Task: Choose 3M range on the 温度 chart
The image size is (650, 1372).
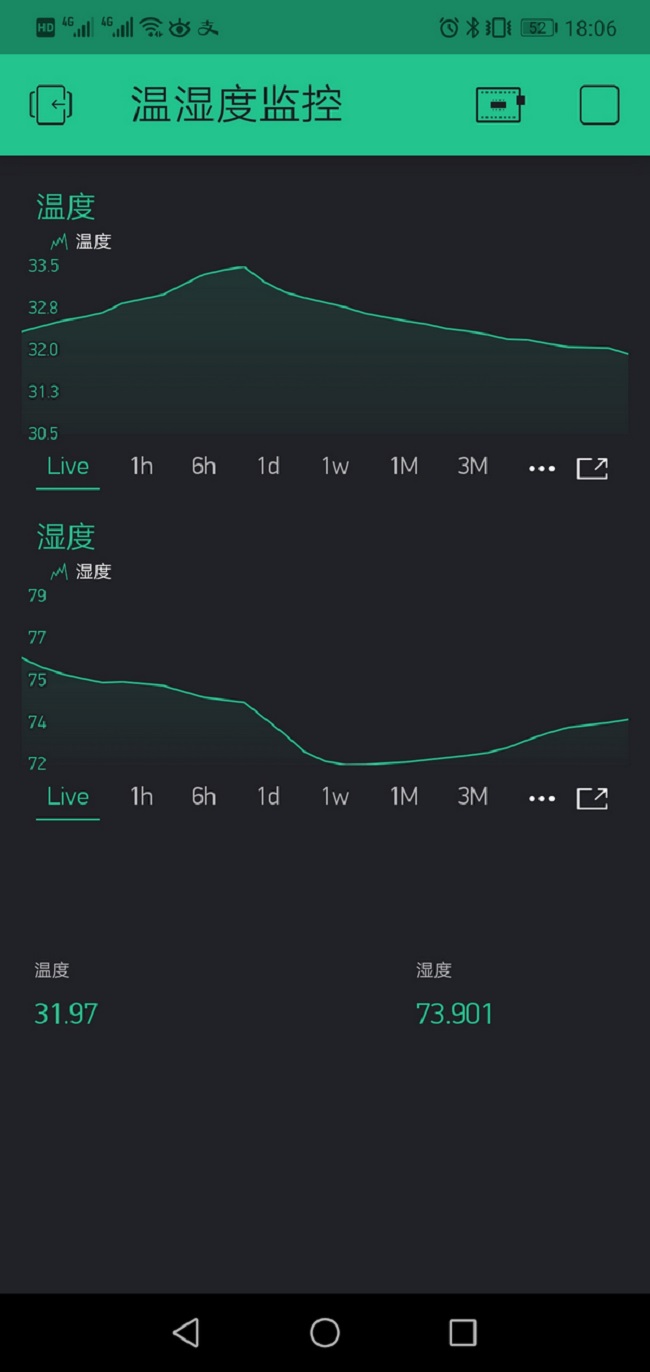Action: pyautogui.click(x=473, y=466)
